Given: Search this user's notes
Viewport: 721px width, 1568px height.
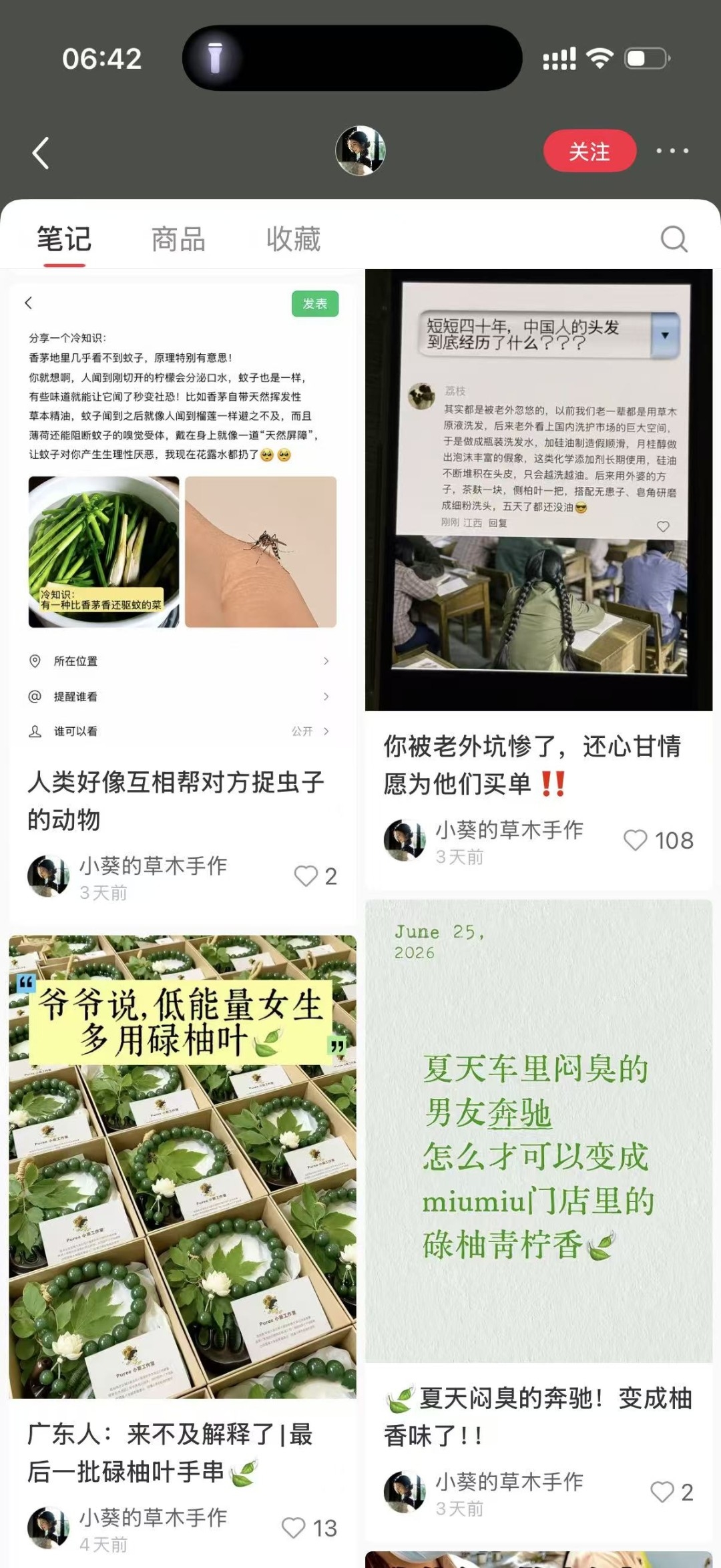Looking at the screenshot, I should [674, 238].
